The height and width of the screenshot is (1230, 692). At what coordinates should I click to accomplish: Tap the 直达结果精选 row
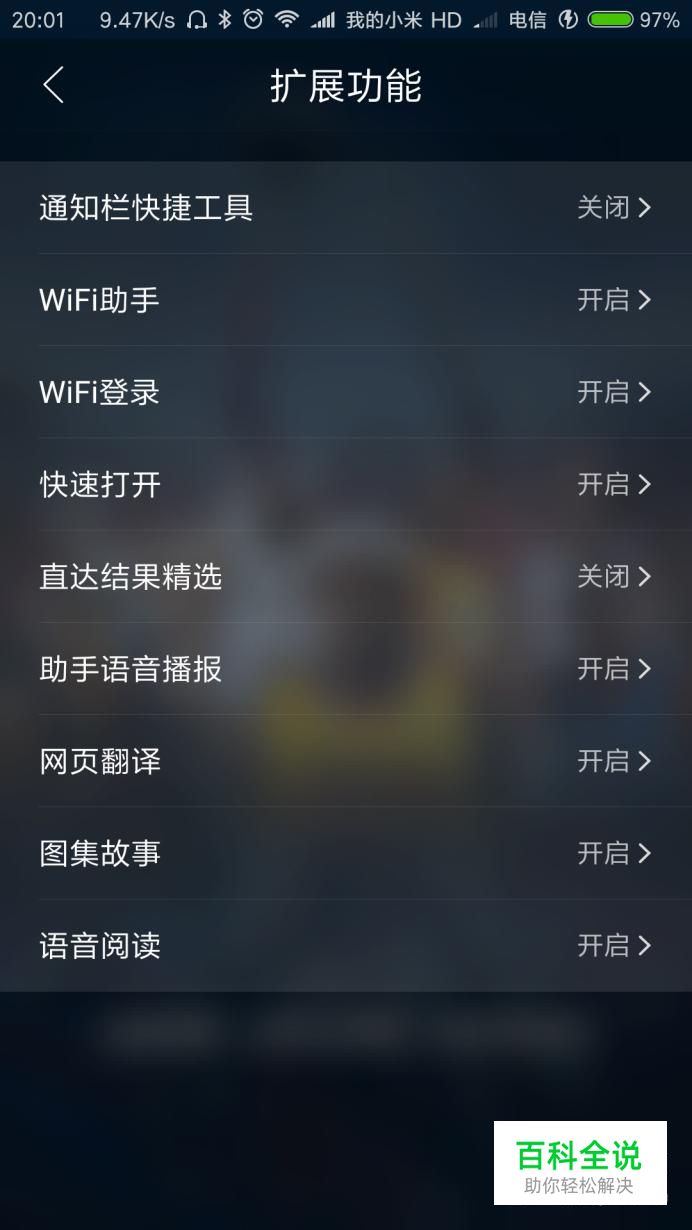click(345, 577)
